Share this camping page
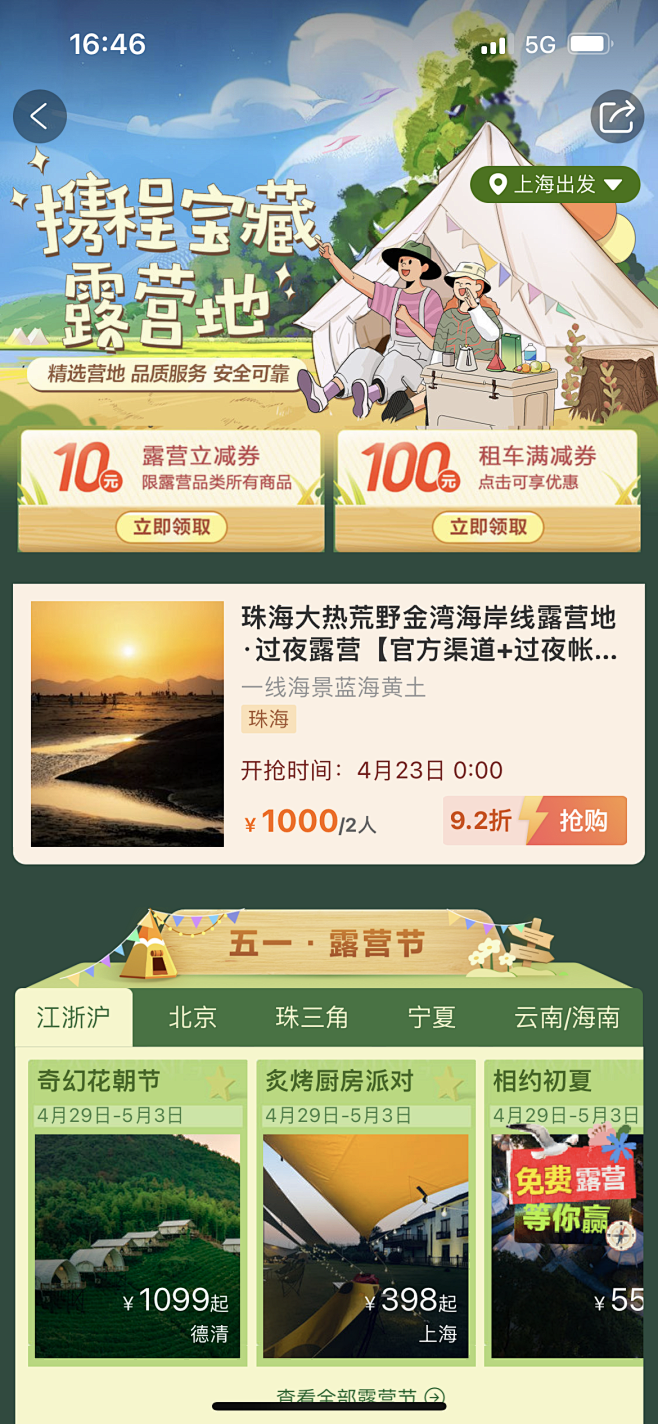This screenshot has width=658, height=1424. [x=616, y=117]
